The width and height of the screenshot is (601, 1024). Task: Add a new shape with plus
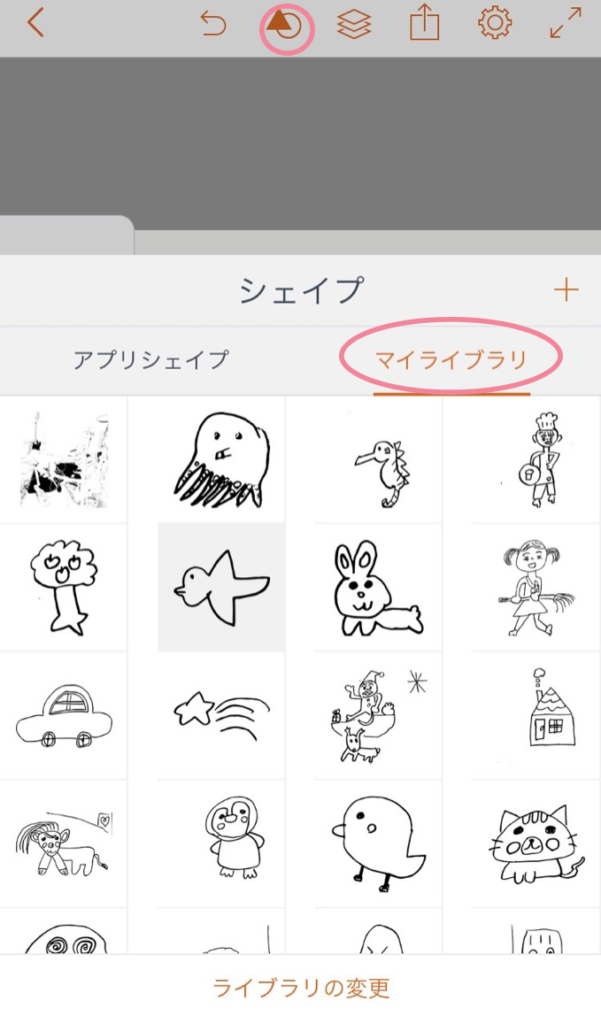(x=566, y=290)
